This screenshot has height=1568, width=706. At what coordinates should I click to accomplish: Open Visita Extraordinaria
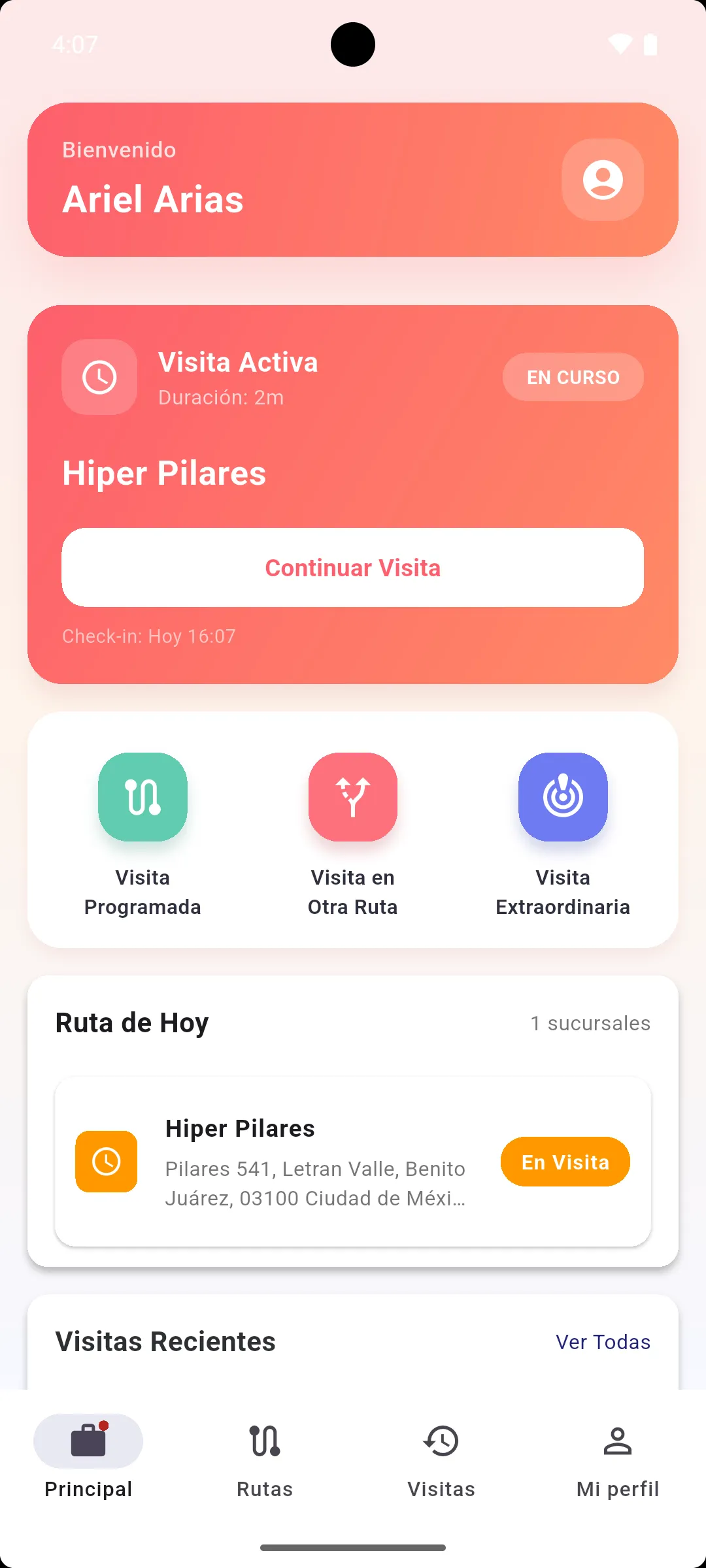click(x=562, y=796)
